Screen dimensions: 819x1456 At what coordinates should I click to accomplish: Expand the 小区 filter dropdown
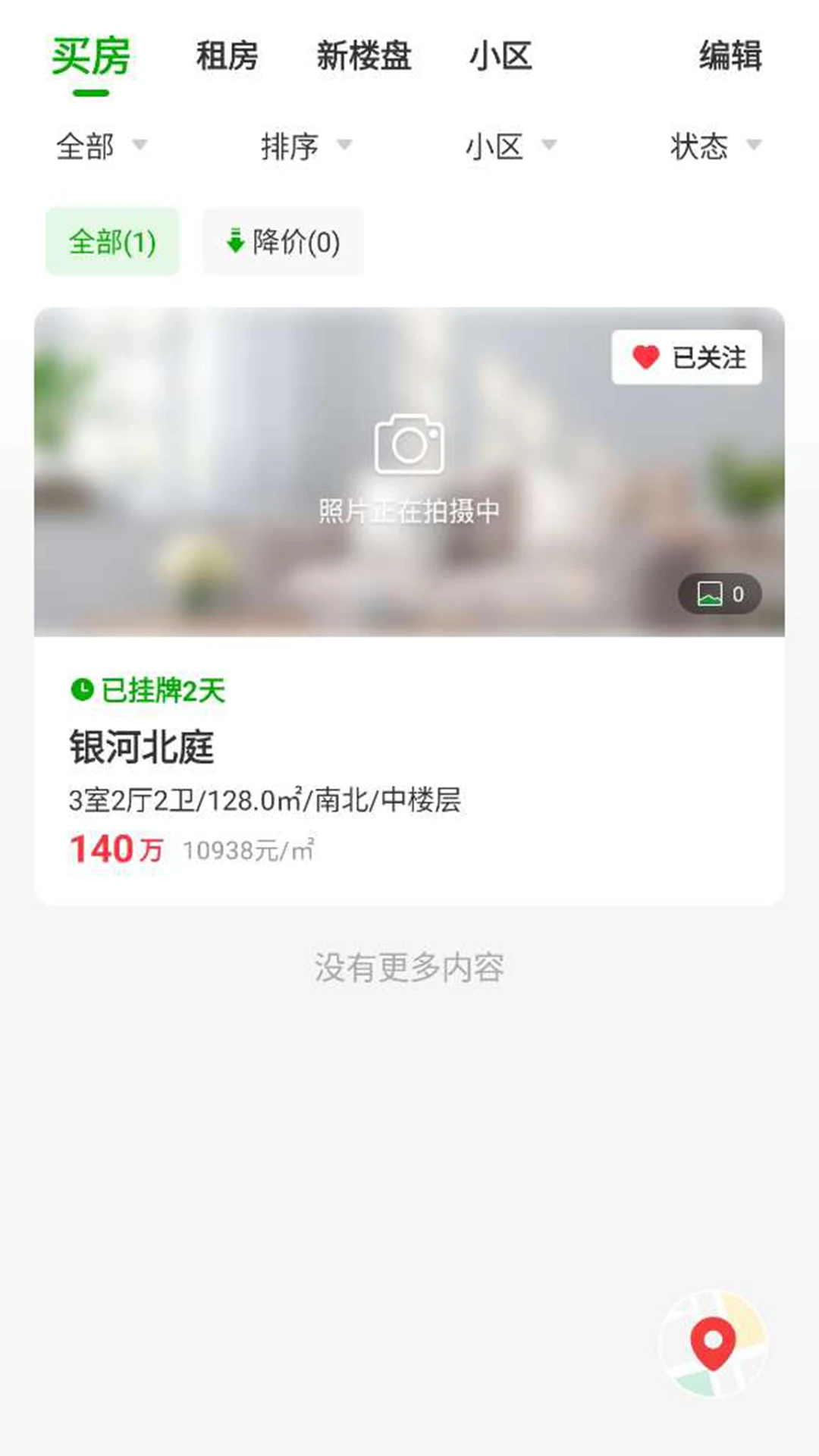(511, 147)
